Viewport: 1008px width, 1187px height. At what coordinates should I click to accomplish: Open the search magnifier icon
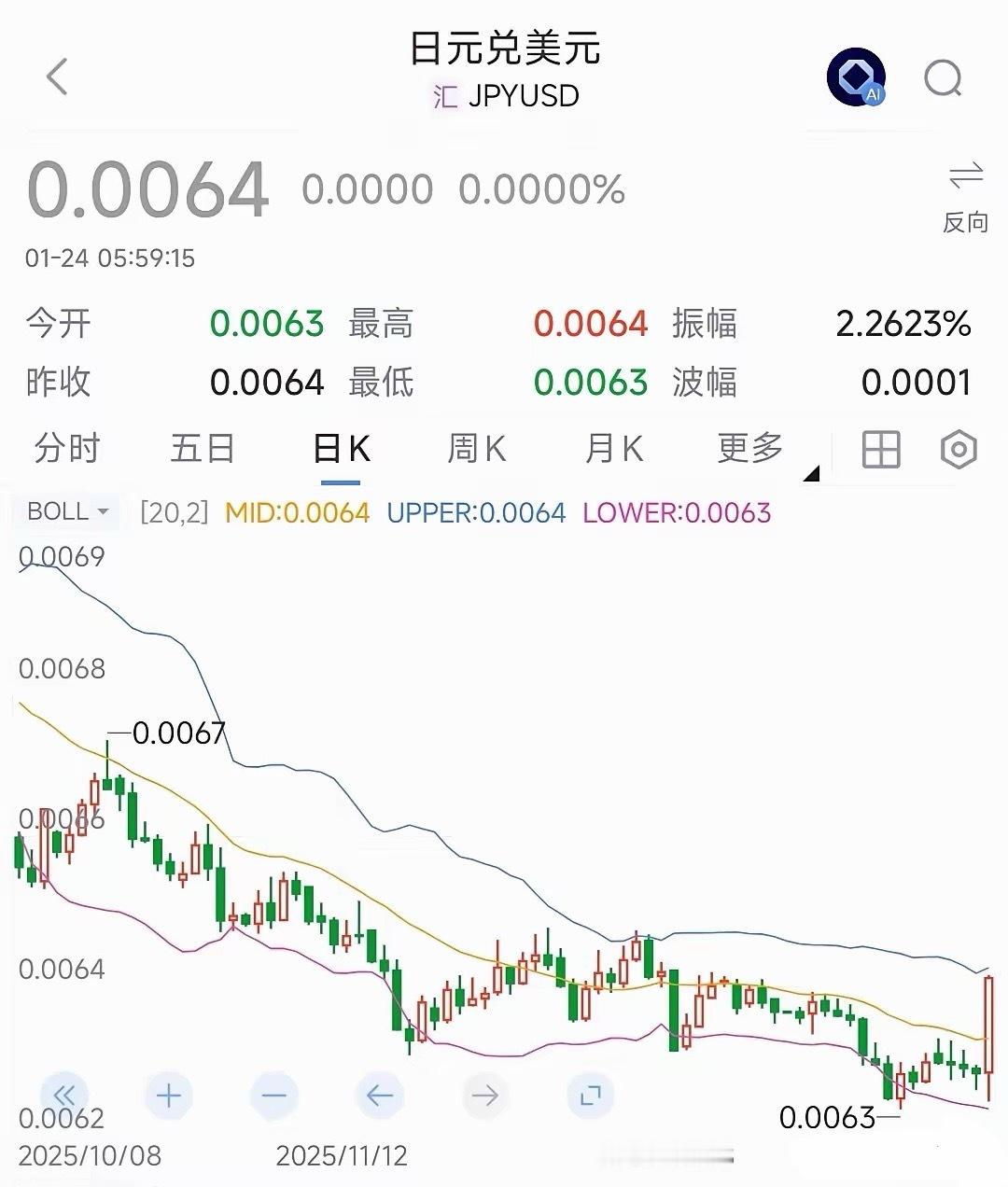[x=945, y=77]
